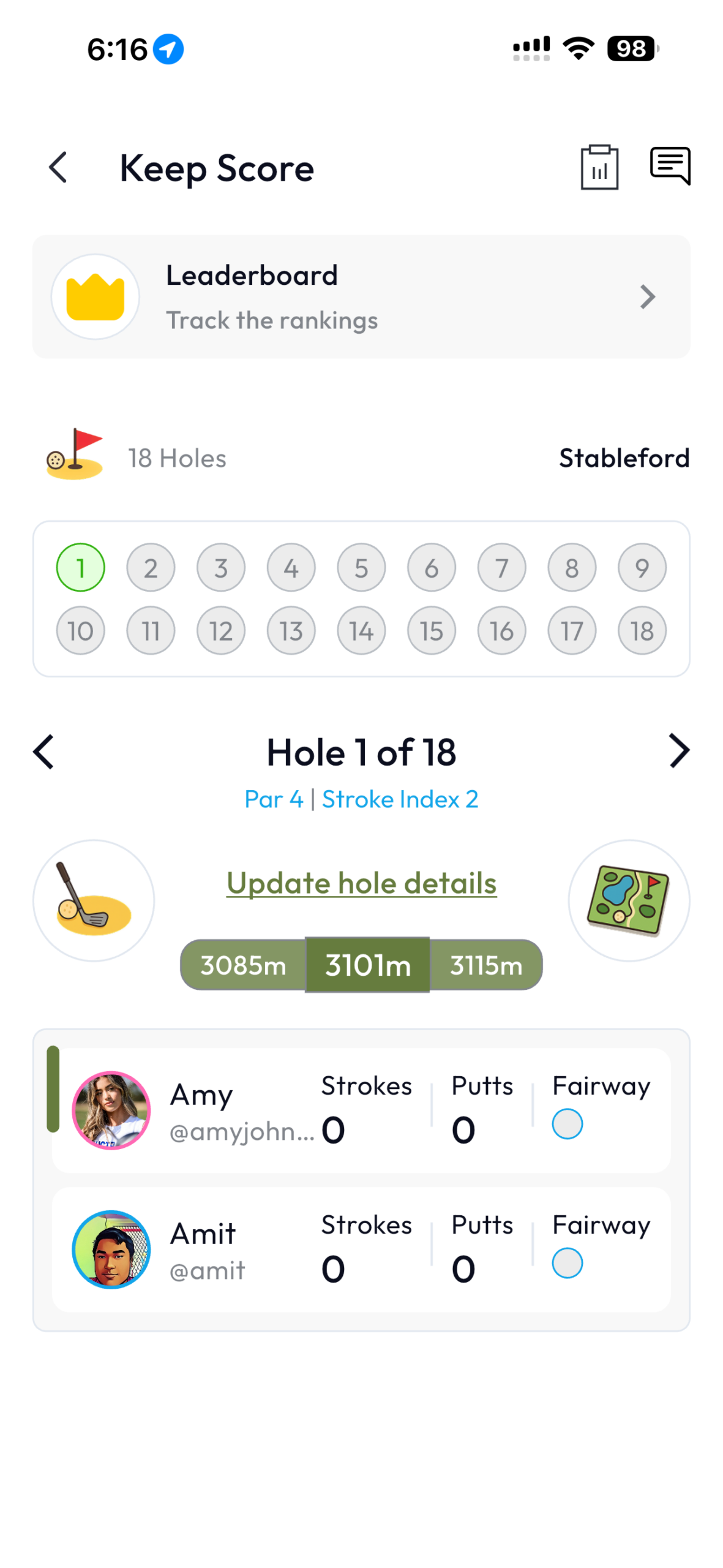The height and width of the screenshot is (1568, 723).
Task: Edit Amy's strokes value
Action: click(334, 1130)
